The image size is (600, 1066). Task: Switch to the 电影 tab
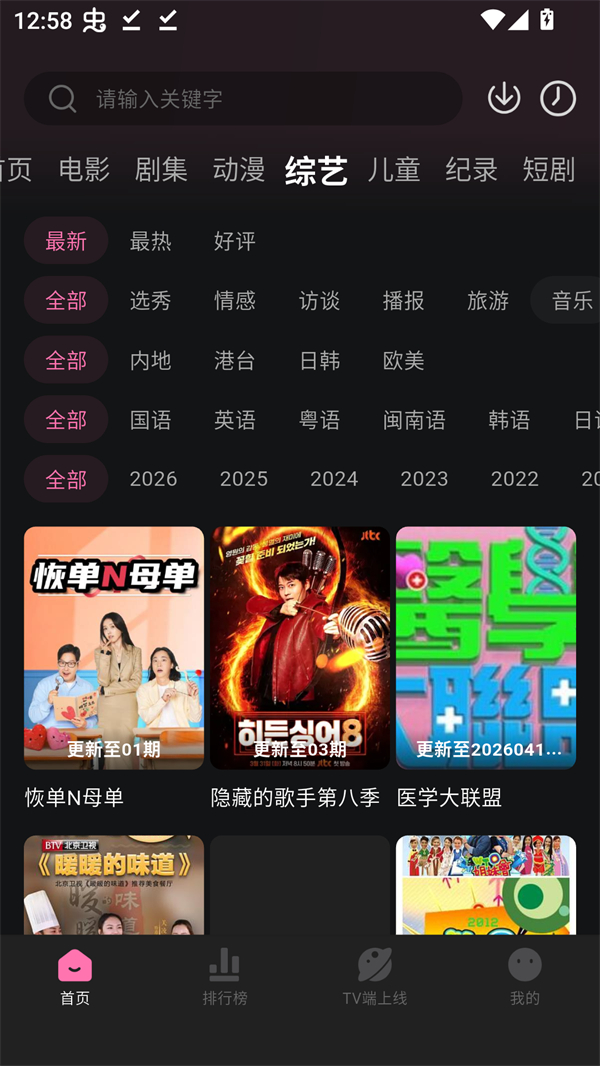click(84, 170)
